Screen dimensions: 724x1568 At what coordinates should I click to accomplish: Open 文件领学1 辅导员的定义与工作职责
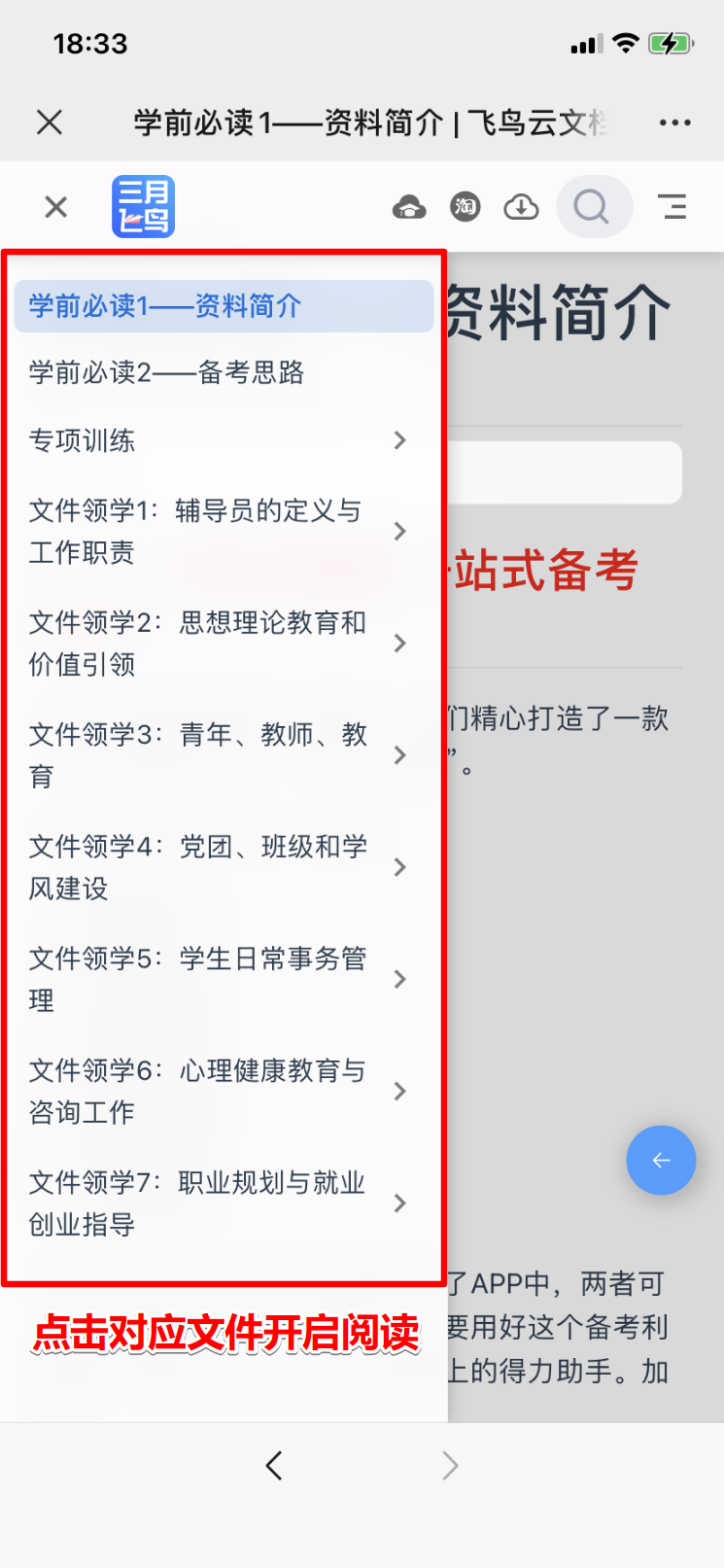194,531
